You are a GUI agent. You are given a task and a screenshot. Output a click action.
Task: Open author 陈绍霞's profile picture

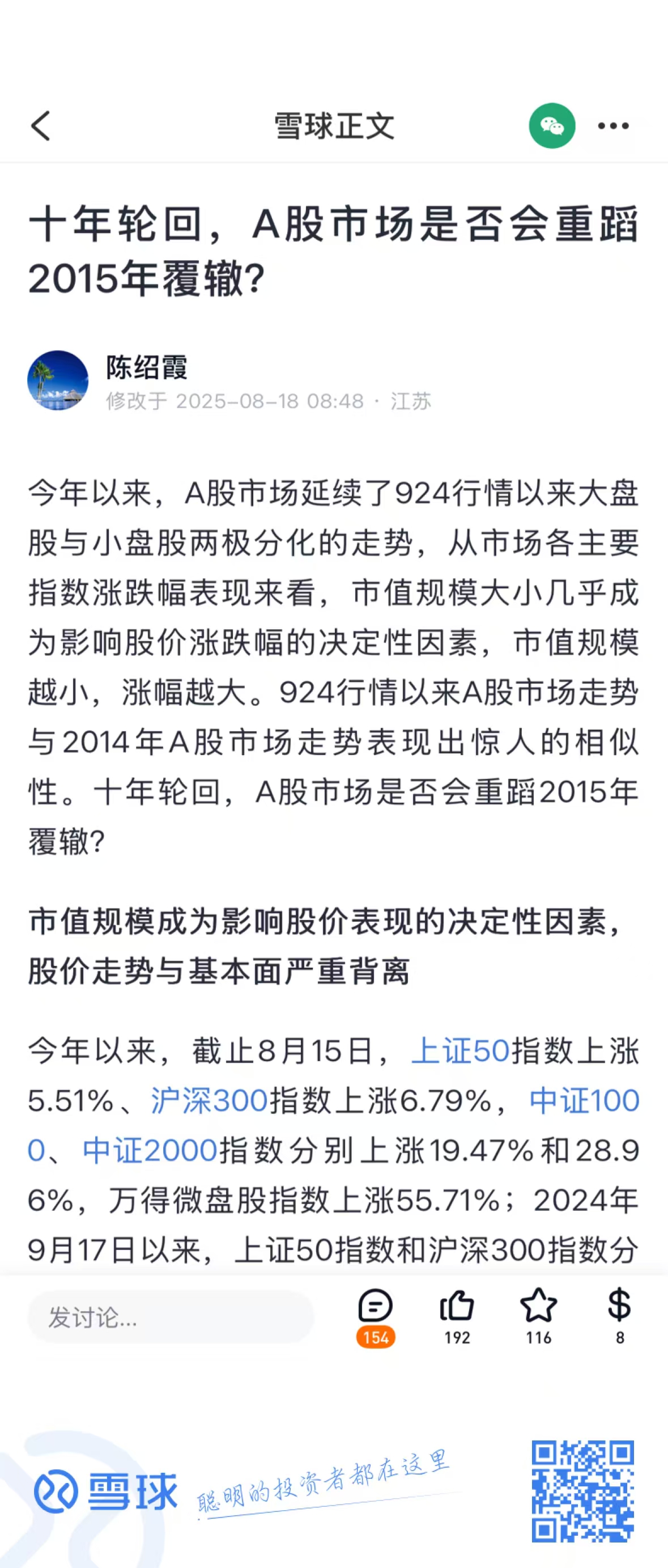(x=58, y=380)
